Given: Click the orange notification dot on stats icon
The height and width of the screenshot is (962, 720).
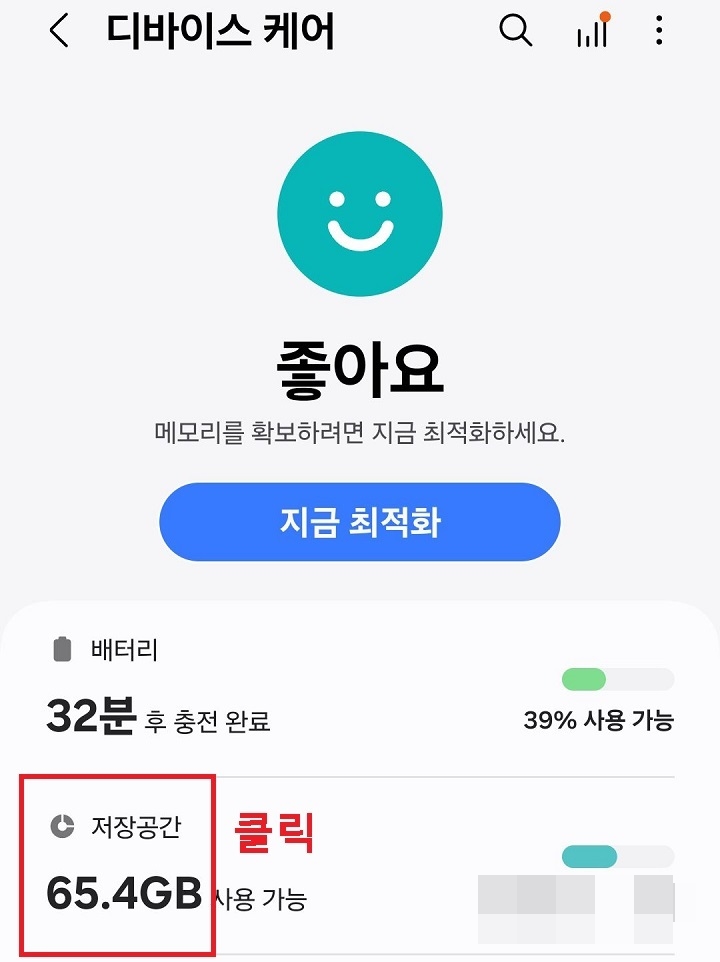Looking at the screenshot, I should click(607, 16).
